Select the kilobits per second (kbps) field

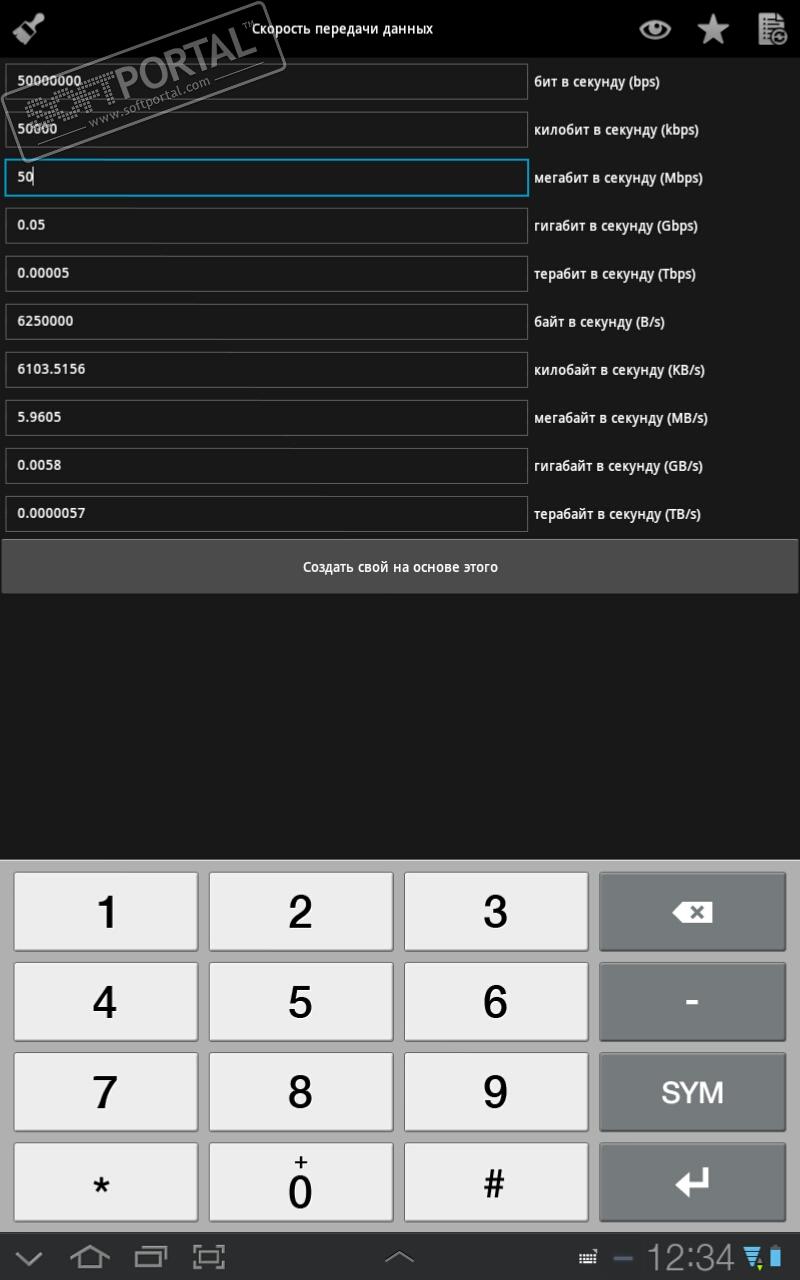pos(266,130)
